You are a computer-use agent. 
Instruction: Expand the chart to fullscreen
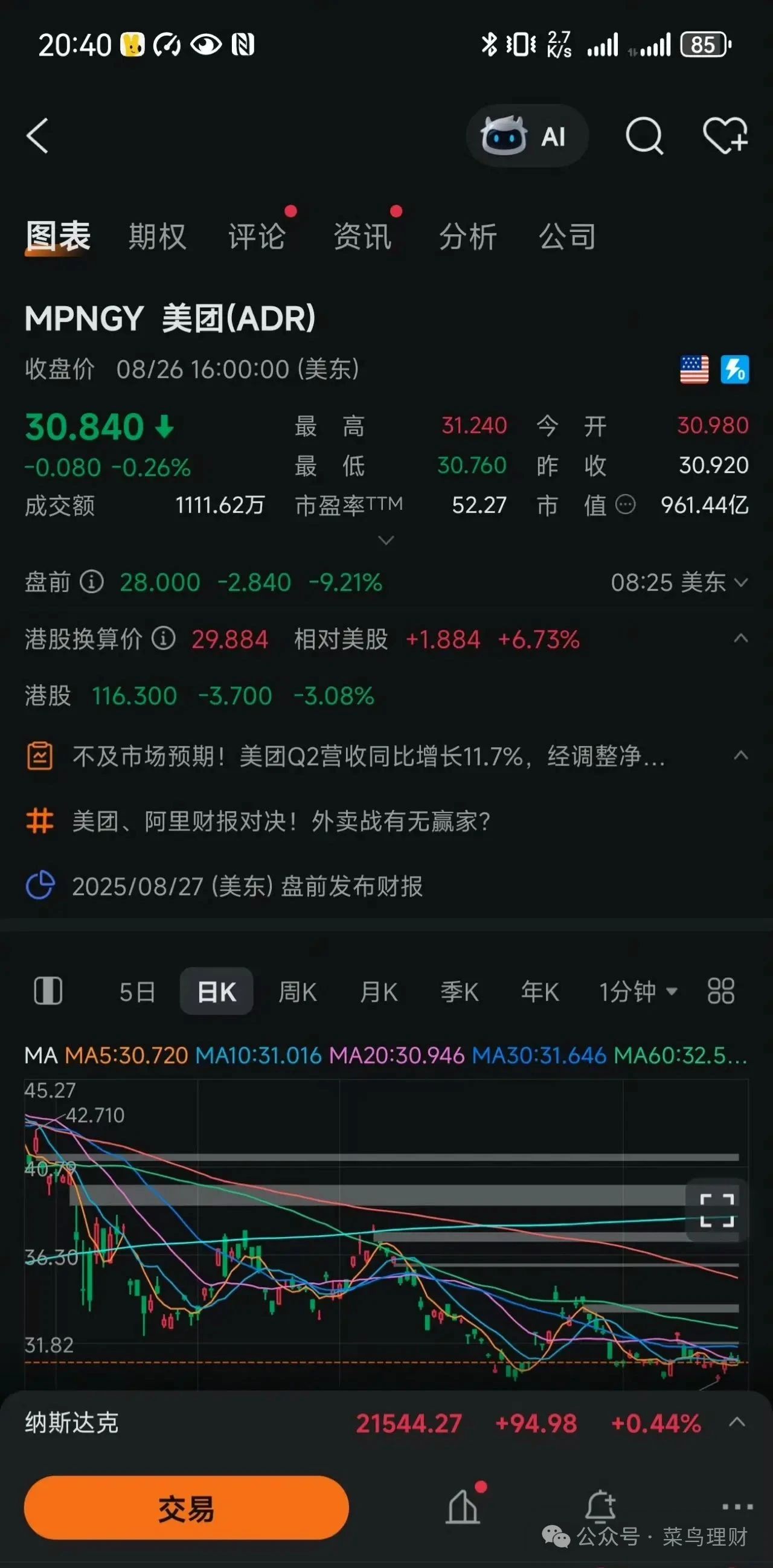click(x=716, y=1210)
